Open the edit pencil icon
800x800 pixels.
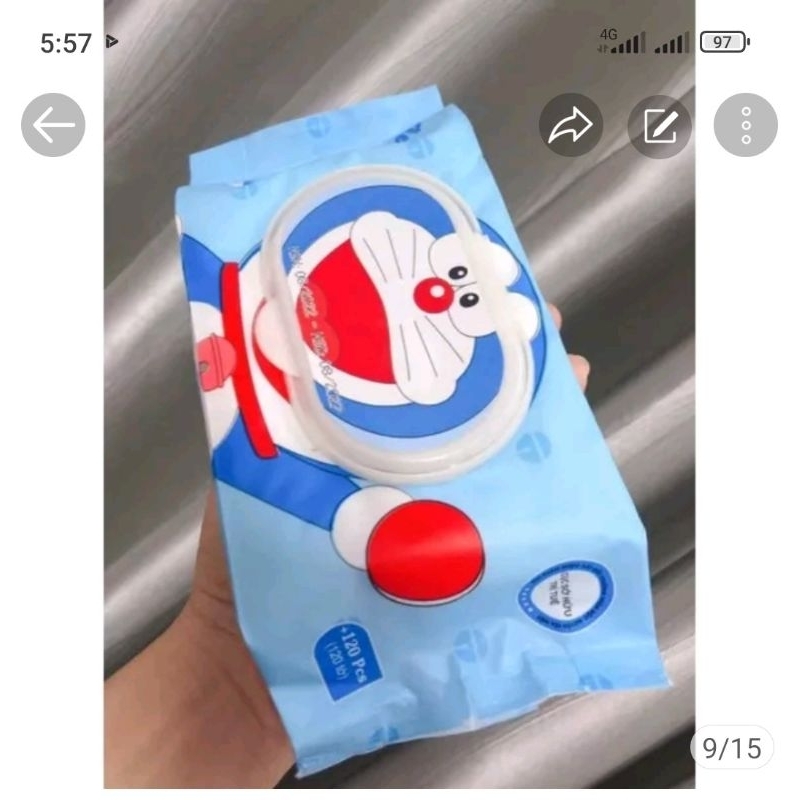tap(659, 125)
